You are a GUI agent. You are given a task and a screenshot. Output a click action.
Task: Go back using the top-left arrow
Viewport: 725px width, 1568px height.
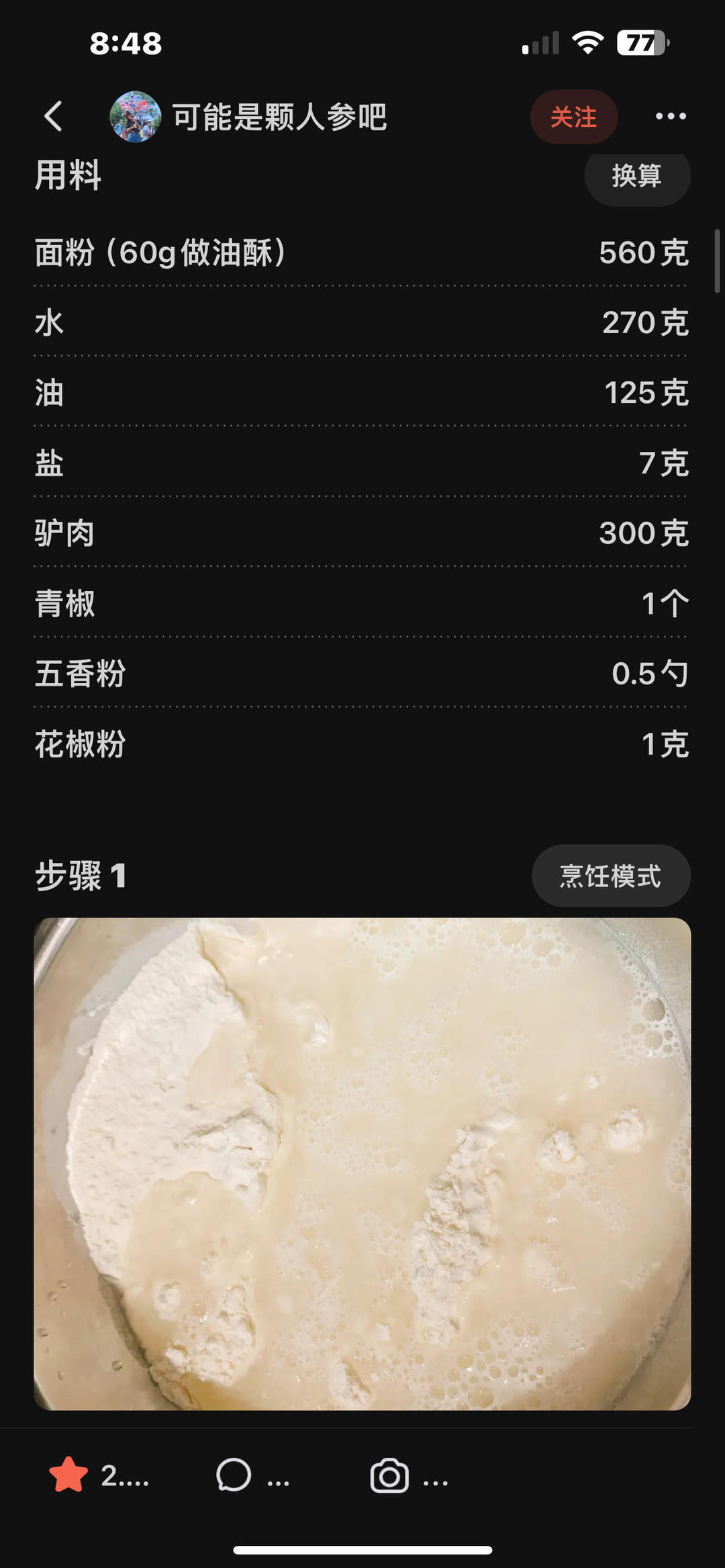click(x=54, y=117)
